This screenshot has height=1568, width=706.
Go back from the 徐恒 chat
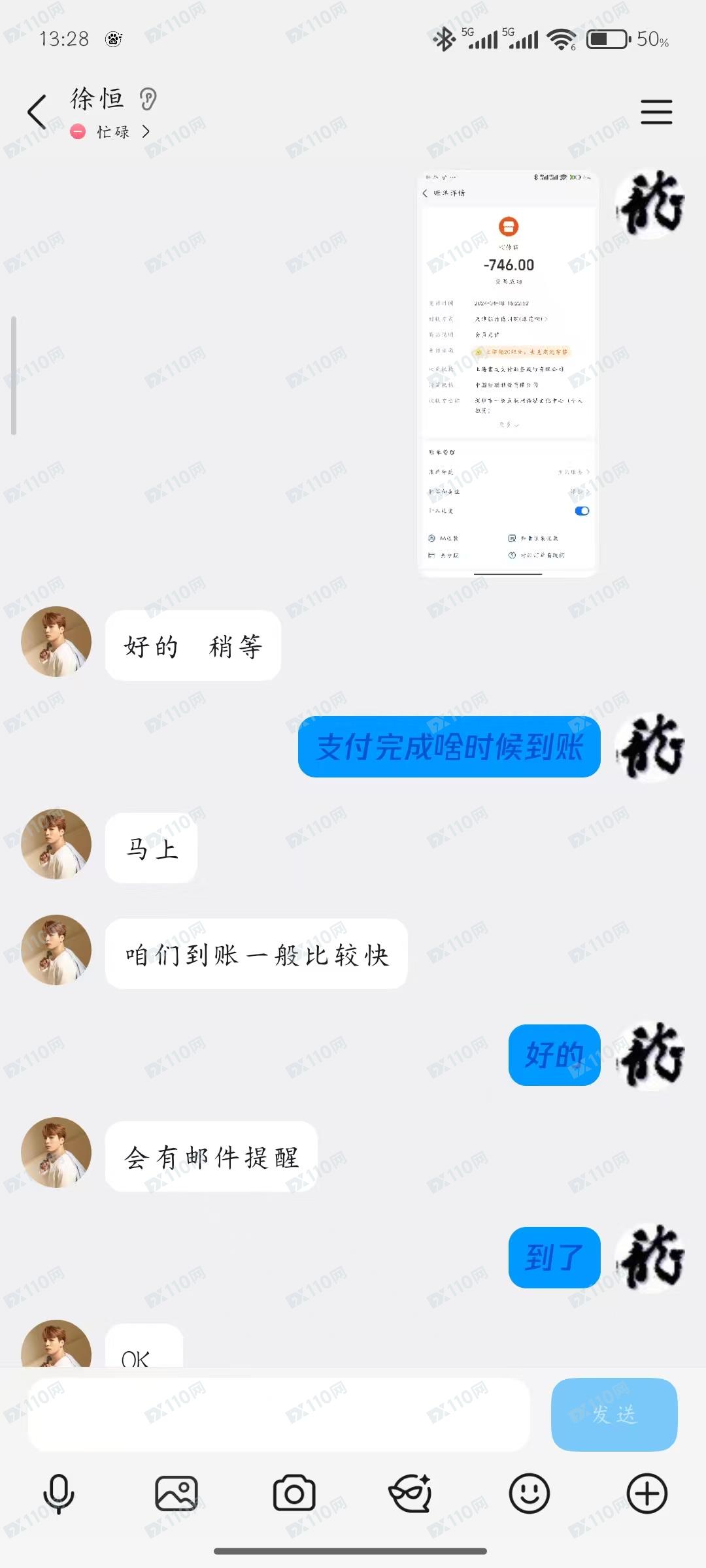pos(37,112)
